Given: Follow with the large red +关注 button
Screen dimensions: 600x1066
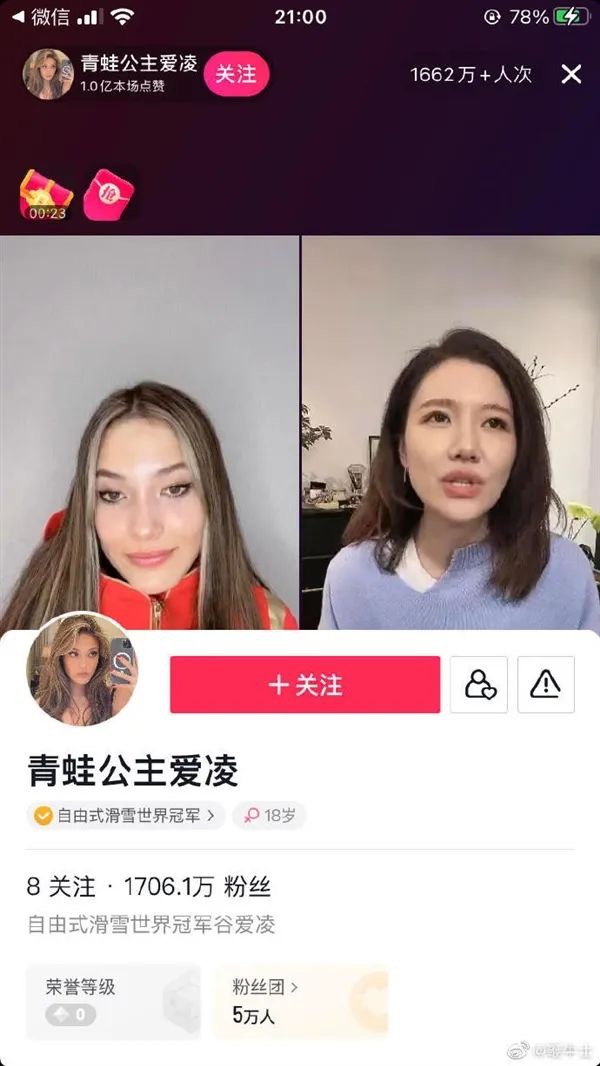Looking at the screenshot, I should [305, 685].
